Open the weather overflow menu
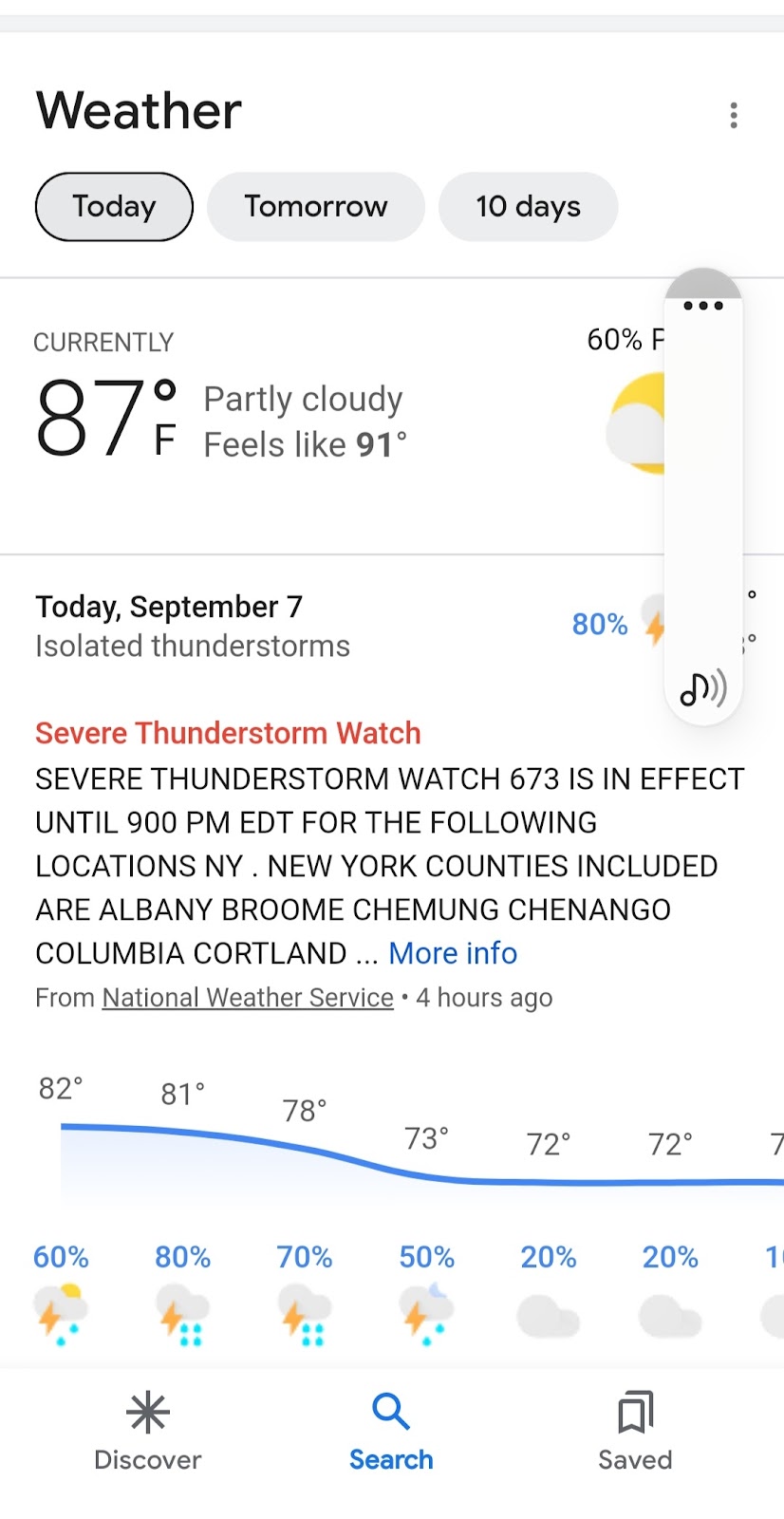The image size is (784, 1519). click(x=733, y=115)
